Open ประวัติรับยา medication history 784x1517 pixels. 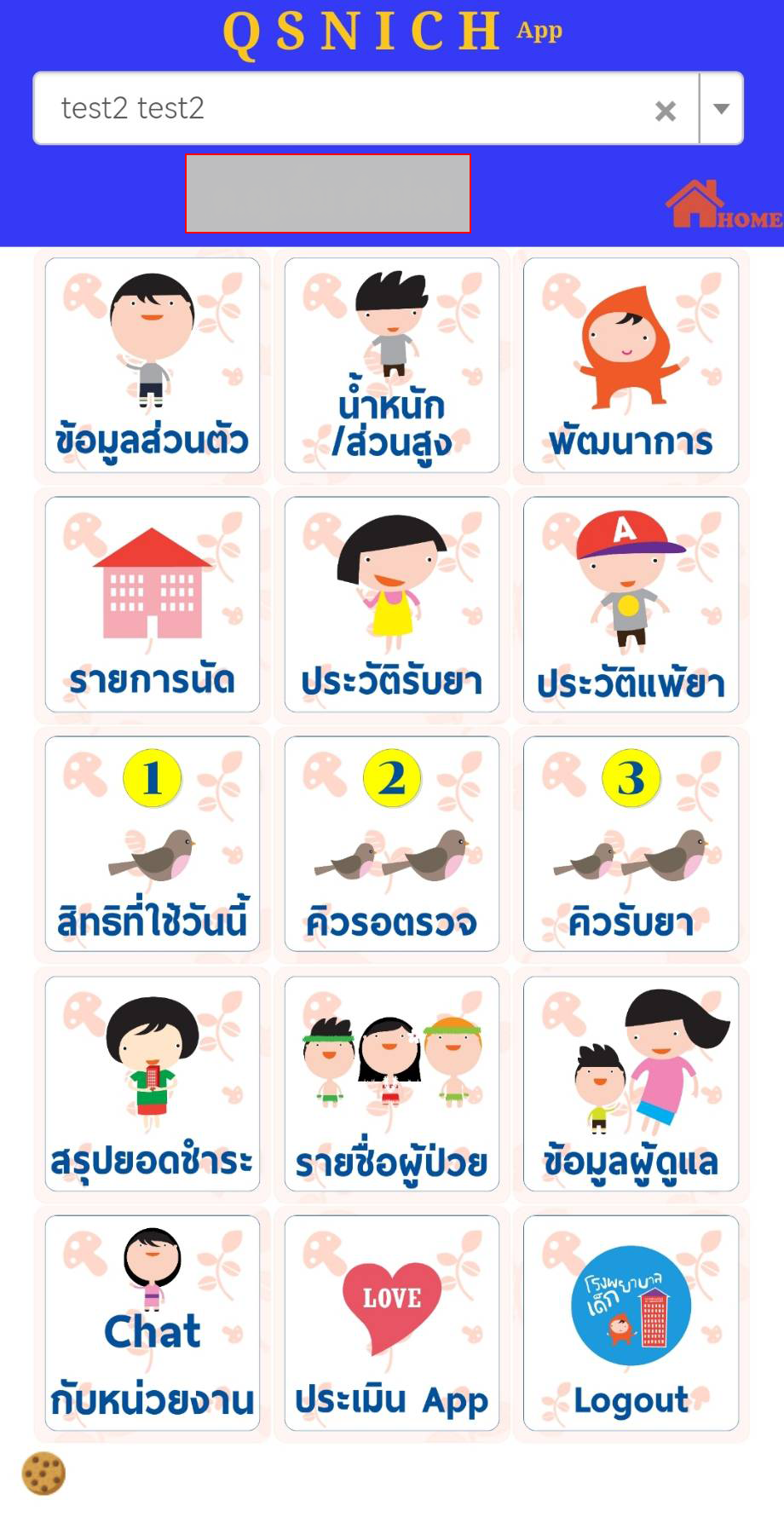[x=392, y=604]
